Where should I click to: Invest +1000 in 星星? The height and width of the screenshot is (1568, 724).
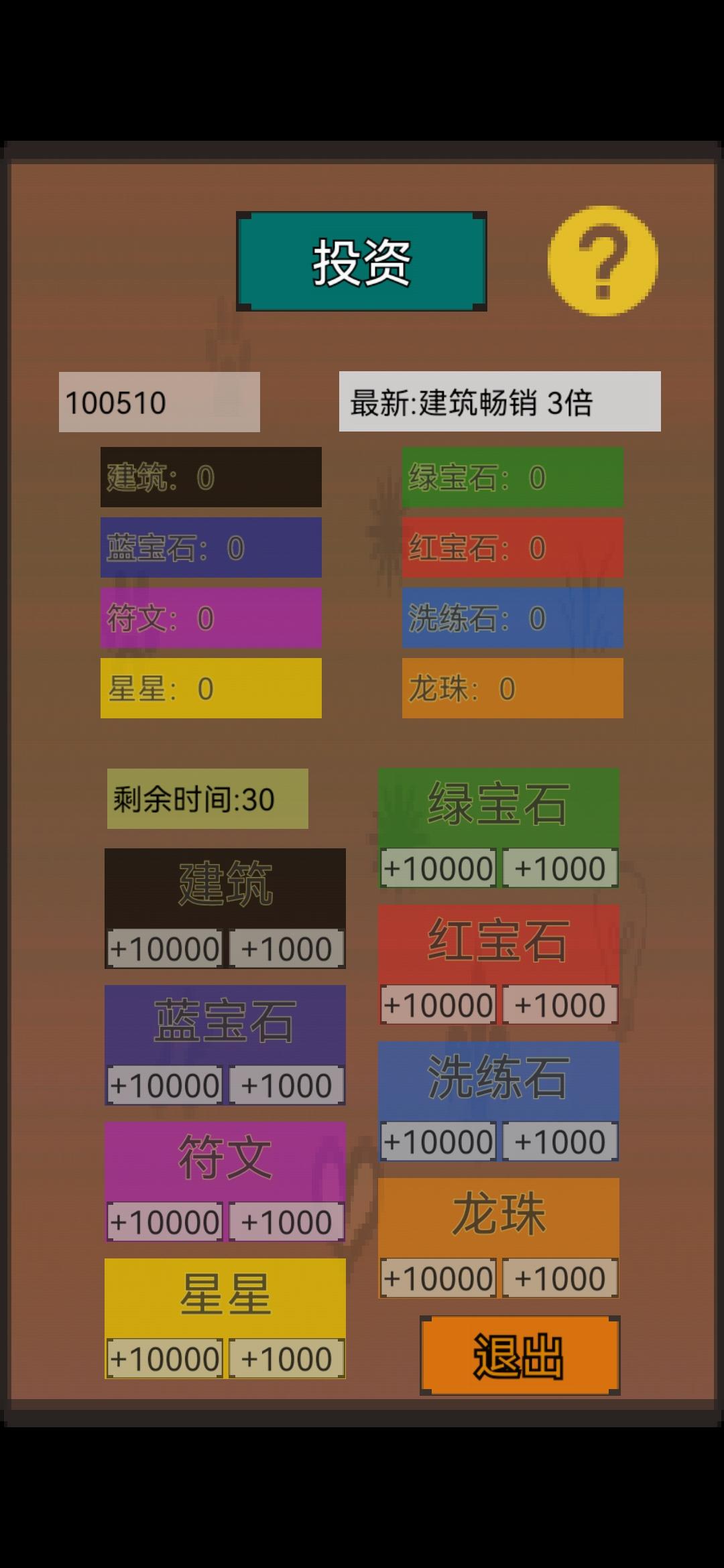point(286,1358)
